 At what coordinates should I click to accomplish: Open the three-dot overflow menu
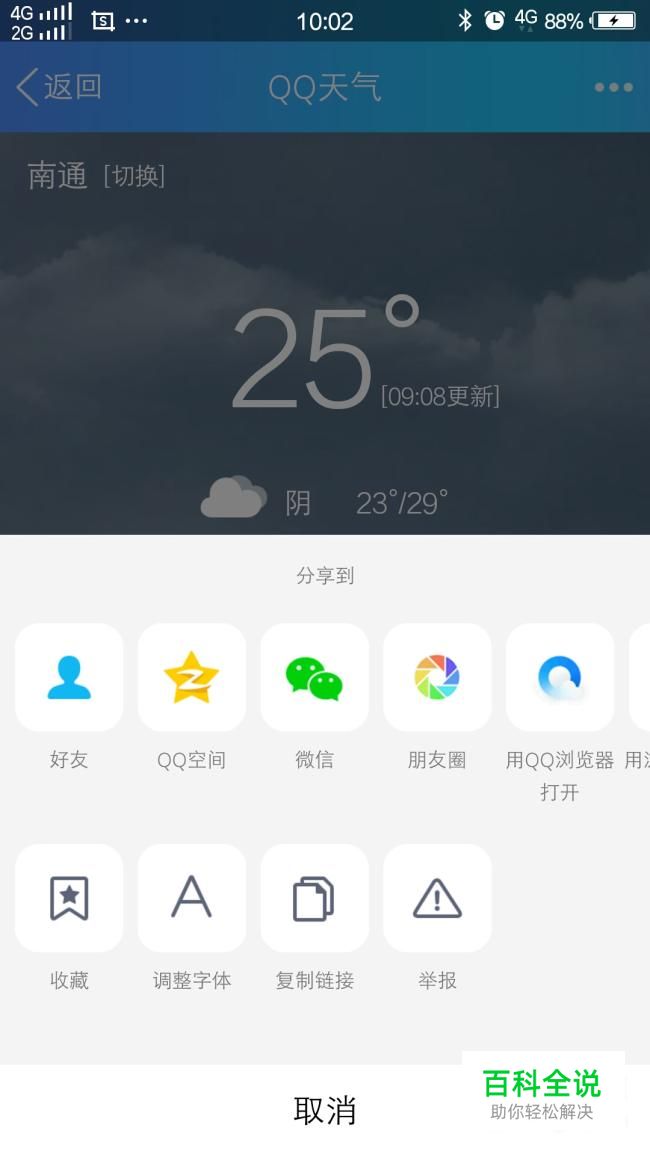click(x=613, y=87)
